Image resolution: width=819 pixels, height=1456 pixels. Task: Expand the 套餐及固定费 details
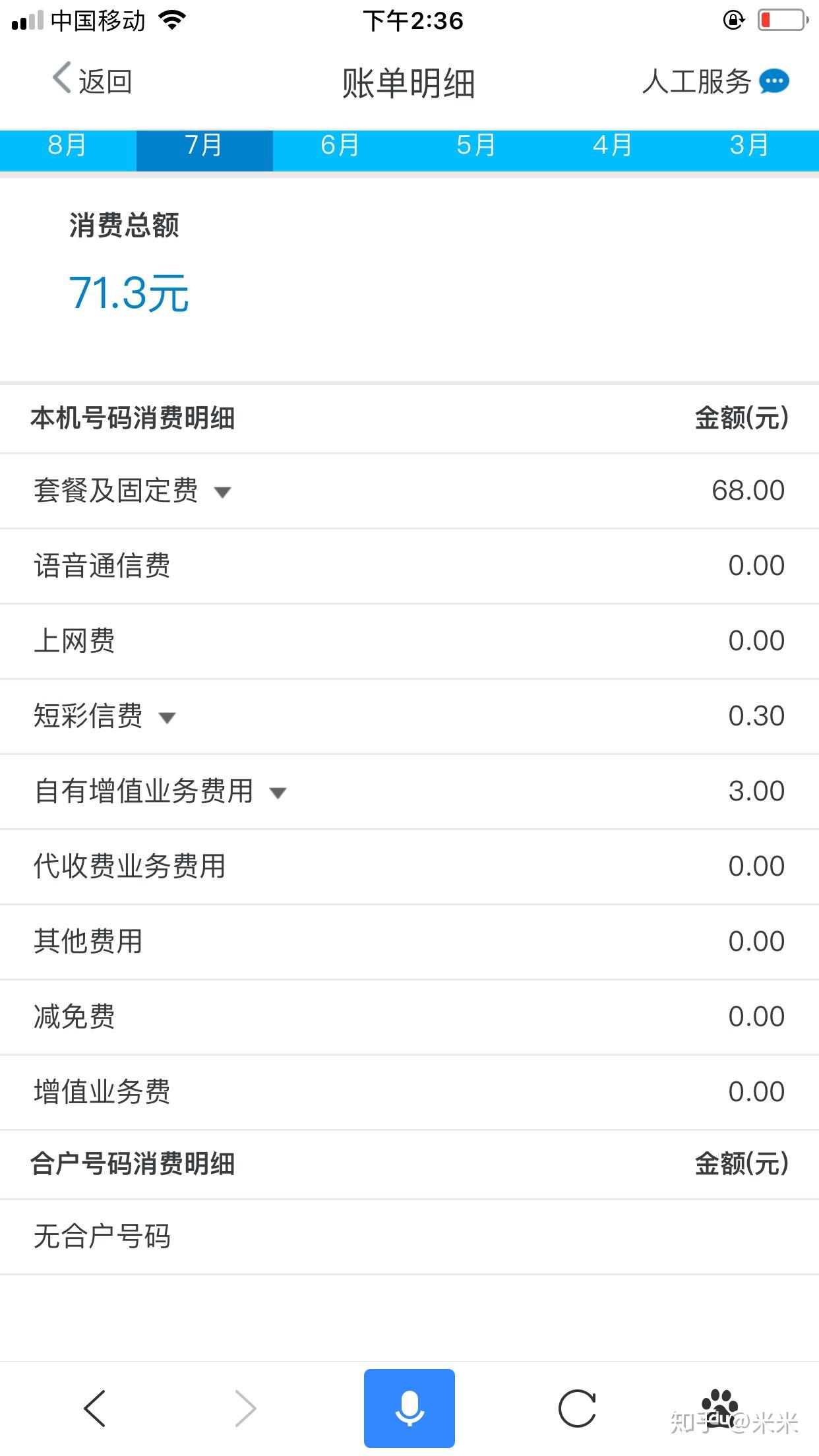223,492
